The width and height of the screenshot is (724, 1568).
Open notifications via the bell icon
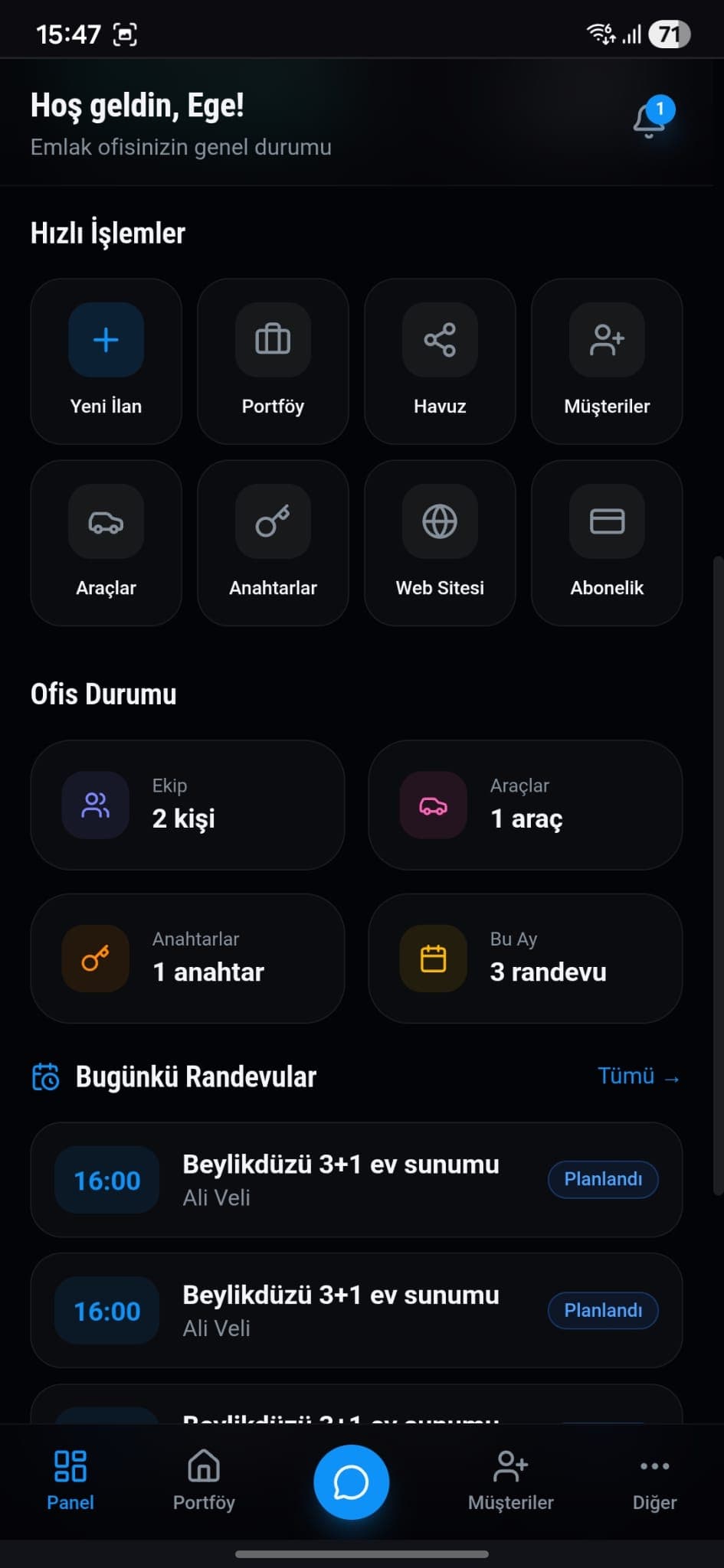[647, 121]
